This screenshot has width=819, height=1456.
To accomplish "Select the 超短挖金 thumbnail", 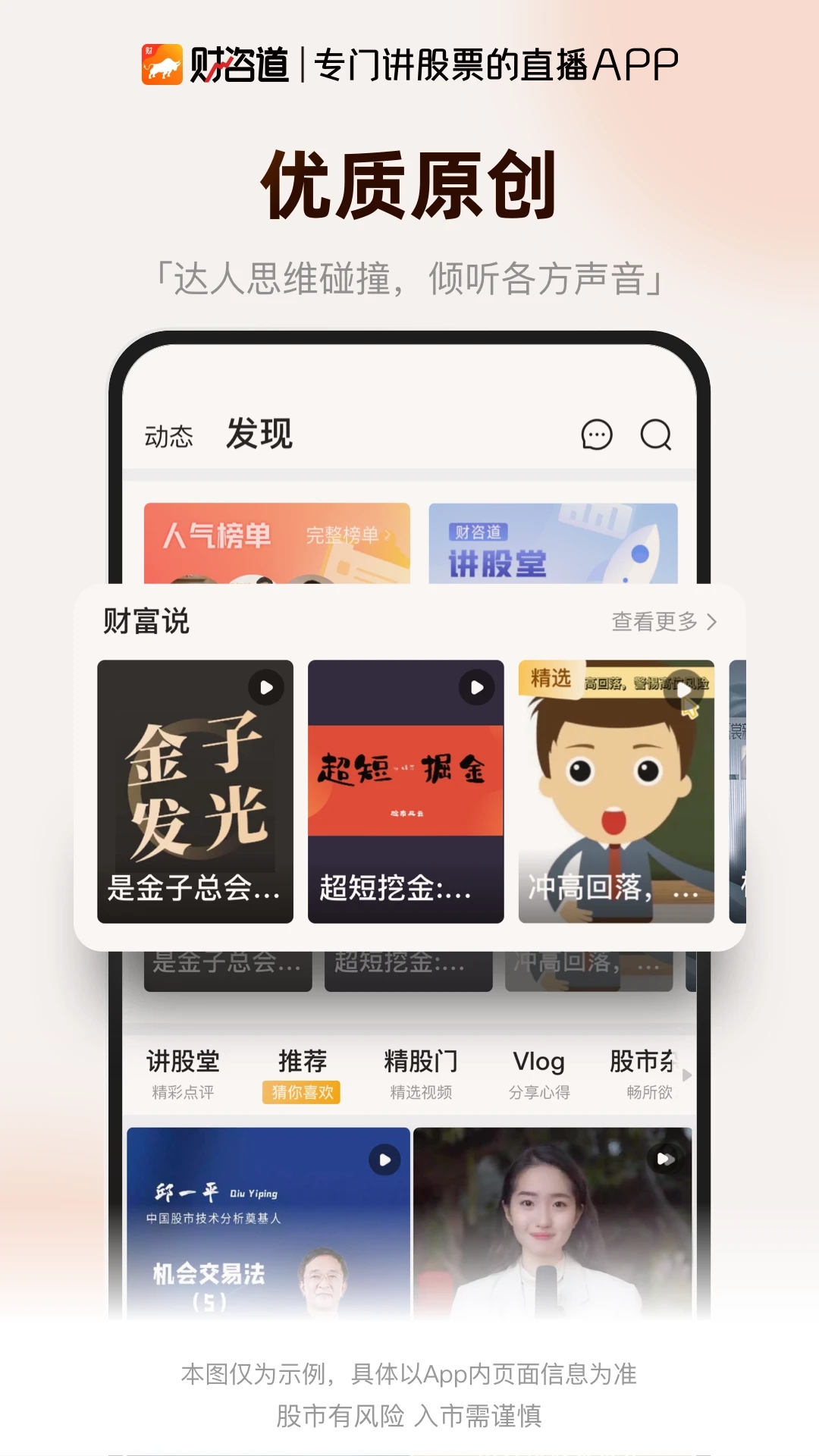I will tap(407, 789).
